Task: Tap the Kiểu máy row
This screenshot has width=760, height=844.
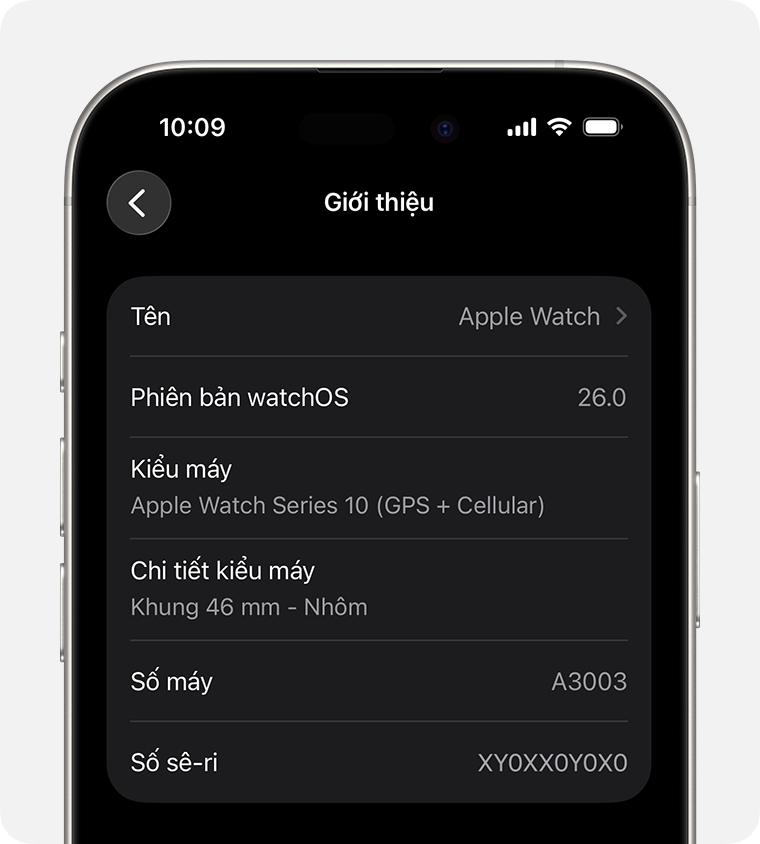Action: pyautogui.click(x=380, y=487)
